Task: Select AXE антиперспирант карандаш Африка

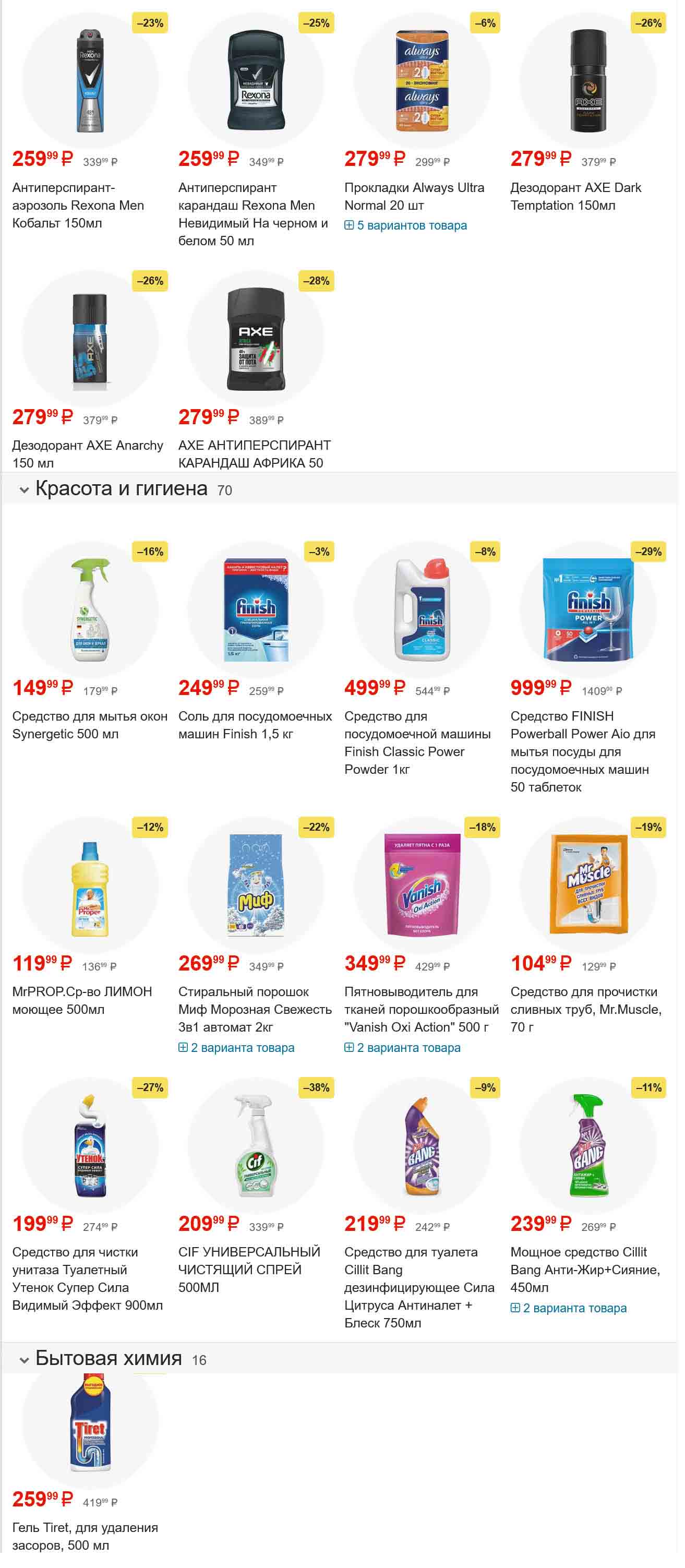Action: click(x=254, y=453)
